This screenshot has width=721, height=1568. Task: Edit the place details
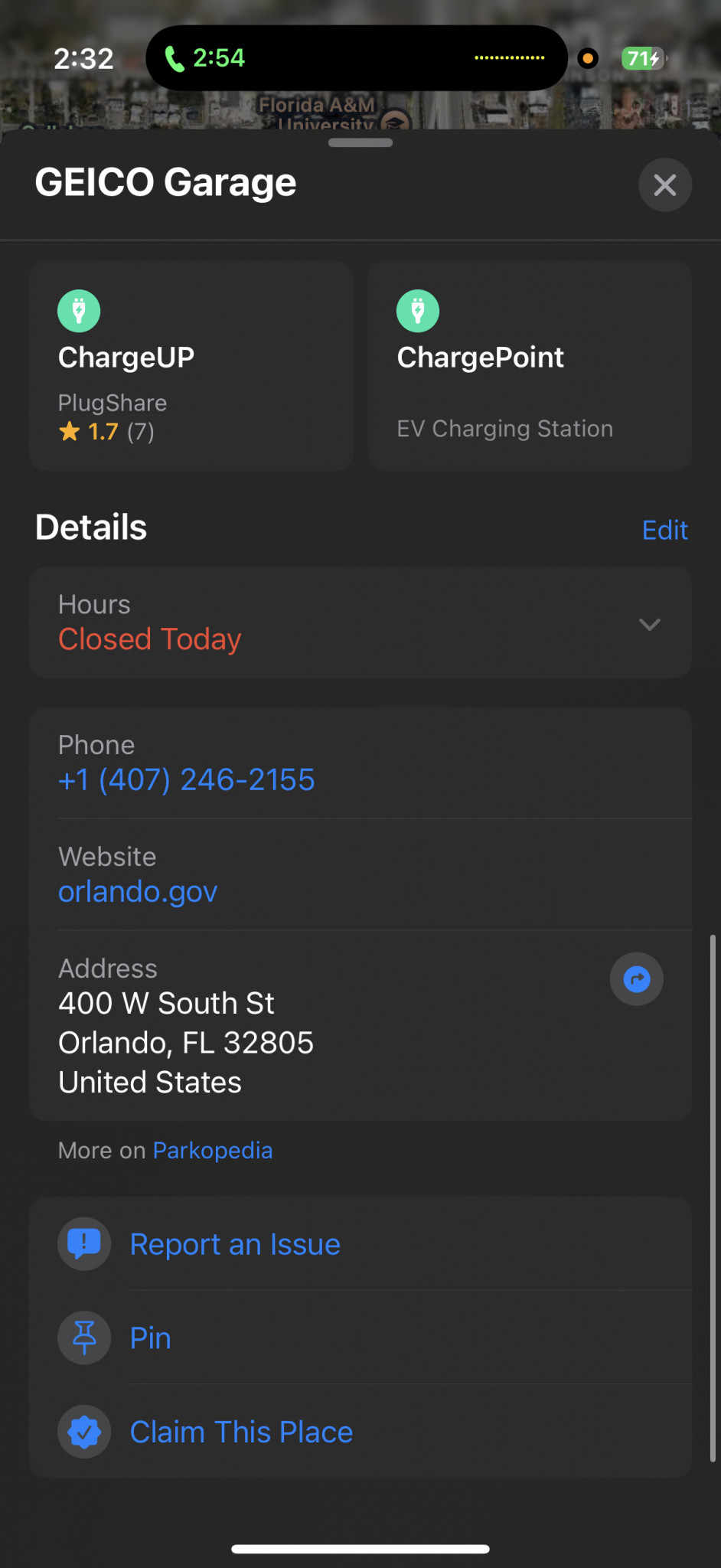click(x=664, y=530)
